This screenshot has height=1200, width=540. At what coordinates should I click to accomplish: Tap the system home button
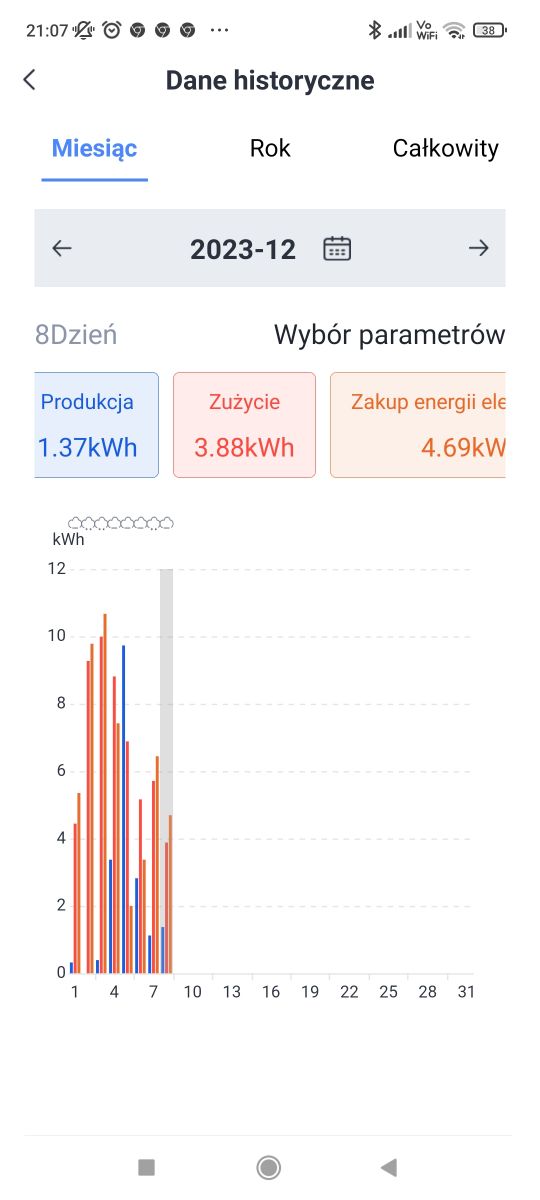click(268, 1167)
